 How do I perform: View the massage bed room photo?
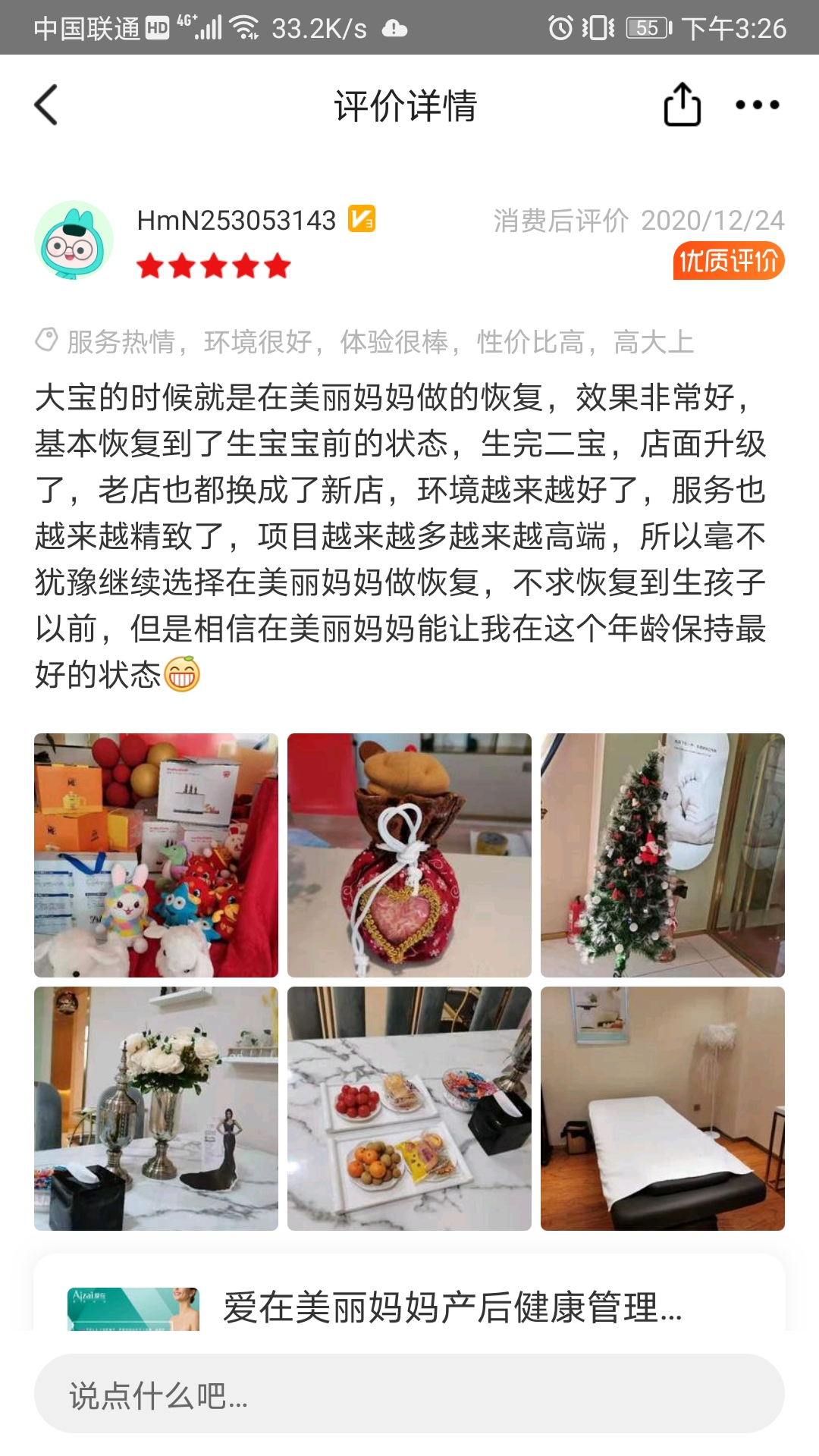tap(662, 1108)
